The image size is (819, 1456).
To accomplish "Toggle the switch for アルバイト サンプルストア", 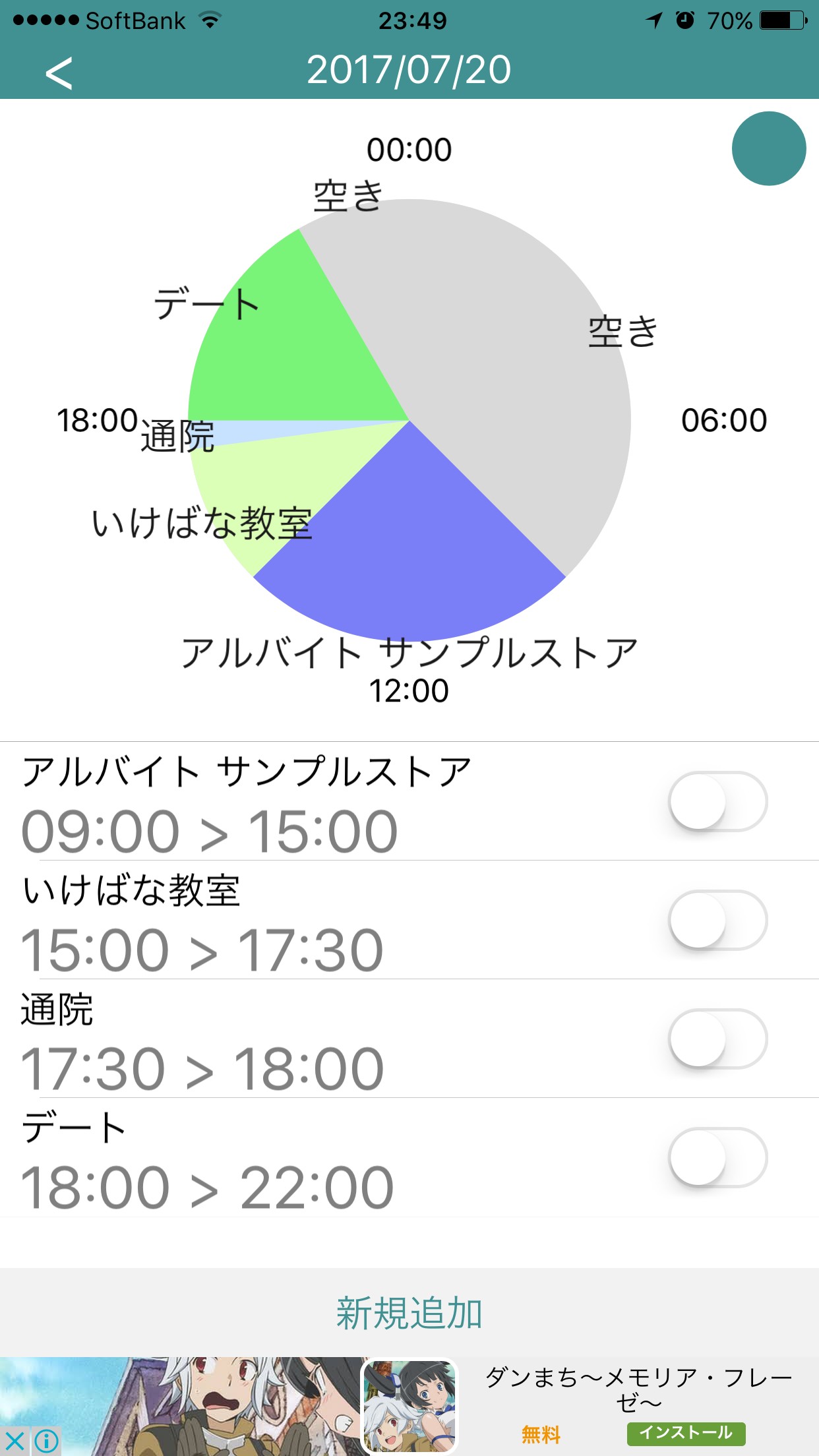I will pyautogui.click(x=717, y=801).
